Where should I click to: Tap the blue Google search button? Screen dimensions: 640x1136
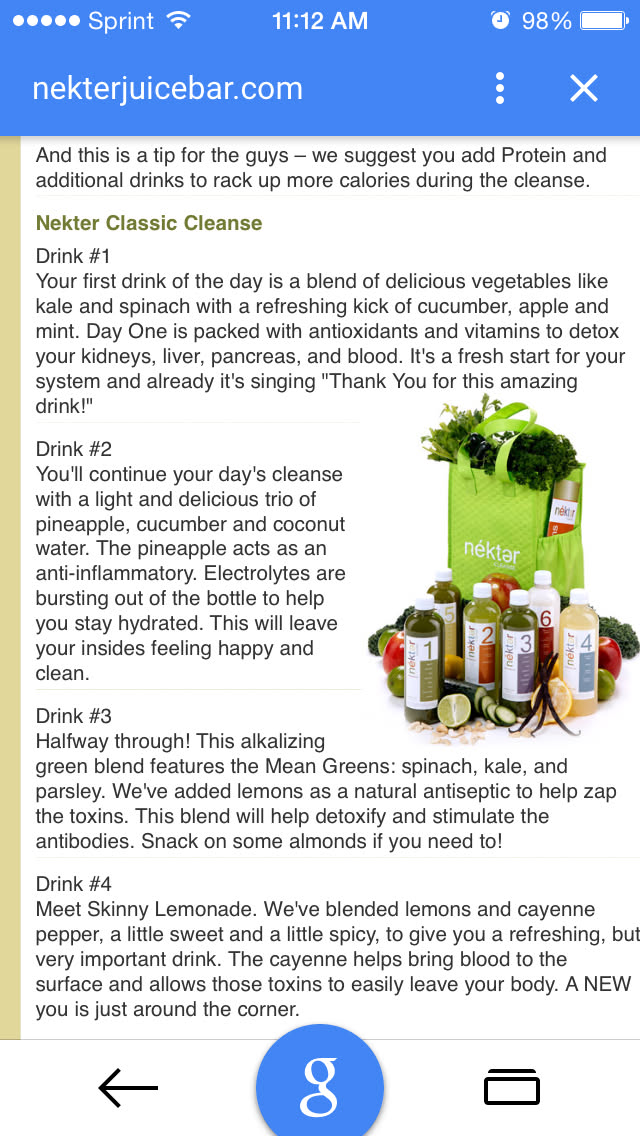pos(320,1086)
